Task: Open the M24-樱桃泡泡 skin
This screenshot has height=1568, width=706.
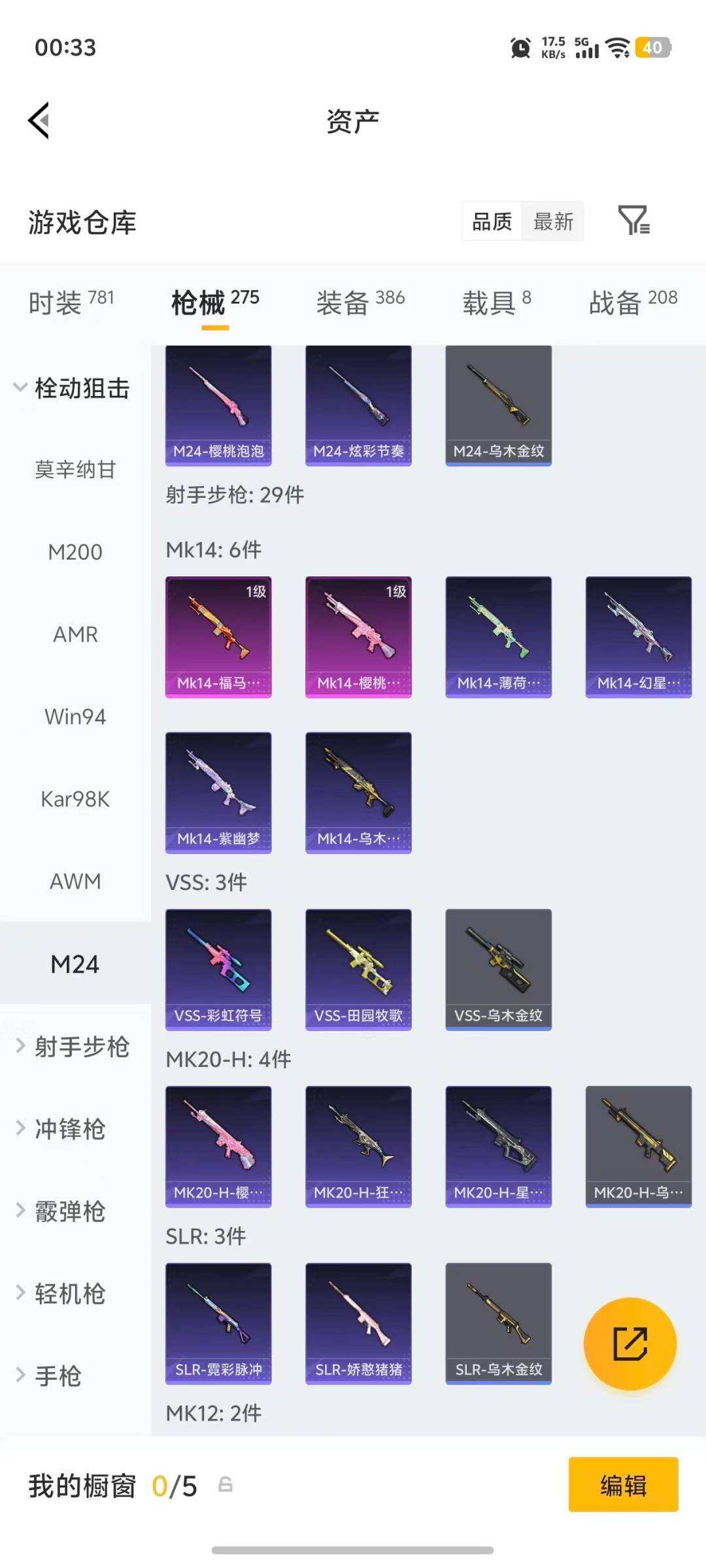Action: [x=218, y=405]
